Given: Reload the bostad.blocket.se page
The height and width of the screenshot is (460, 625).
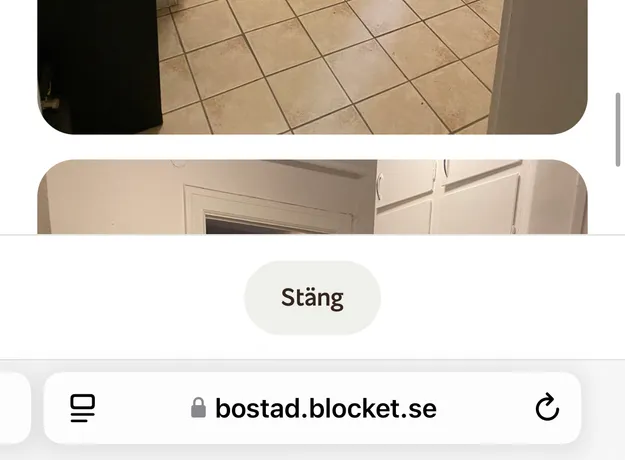Looking at the screenshot, I should tap(546, 408).
